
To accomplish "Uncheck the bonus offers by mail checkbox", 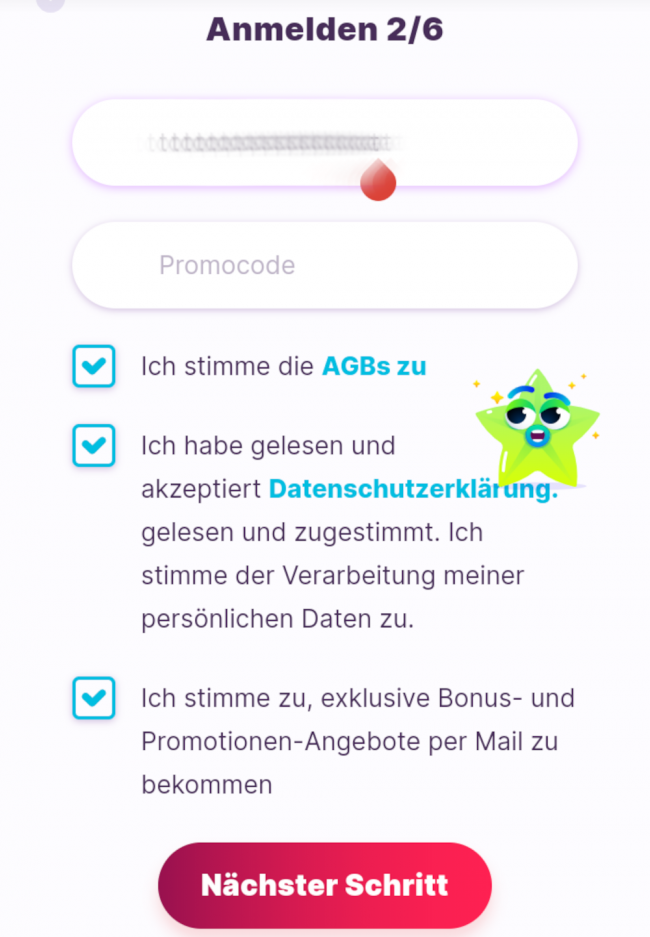I will coord(94,698).
